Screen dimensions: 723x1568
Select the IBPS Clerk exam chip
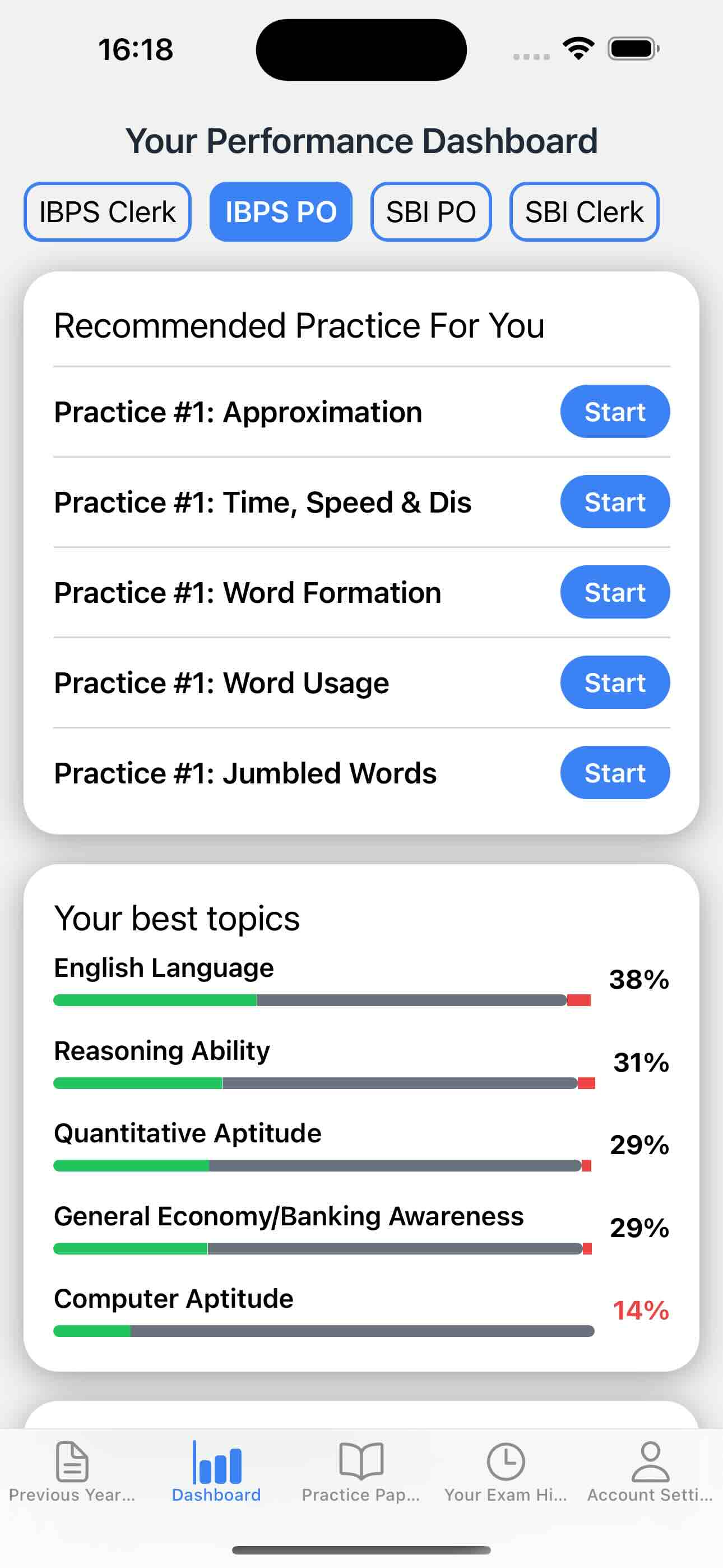(107, 212)
